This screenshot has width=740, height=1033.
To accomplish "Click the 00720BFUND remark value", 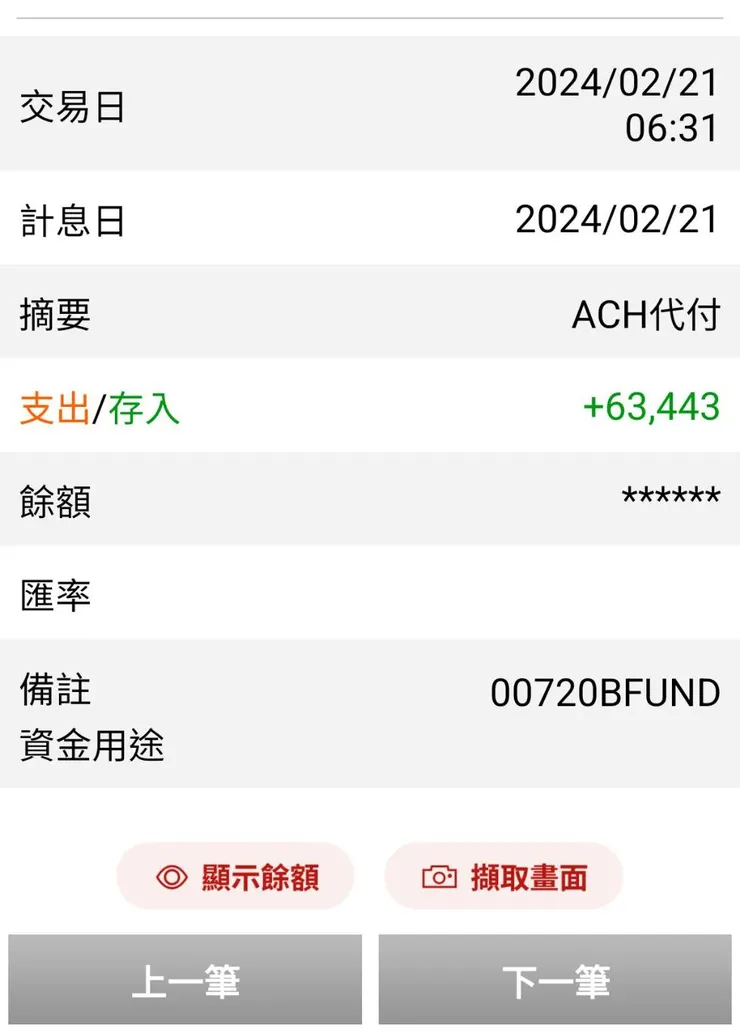I will point(604,691).
